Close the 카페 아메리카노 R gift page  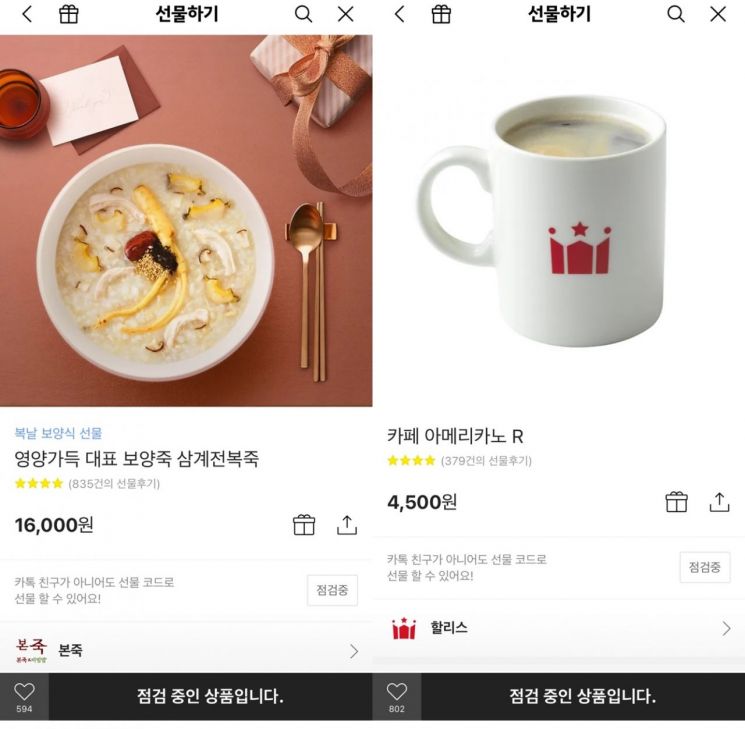718,14
